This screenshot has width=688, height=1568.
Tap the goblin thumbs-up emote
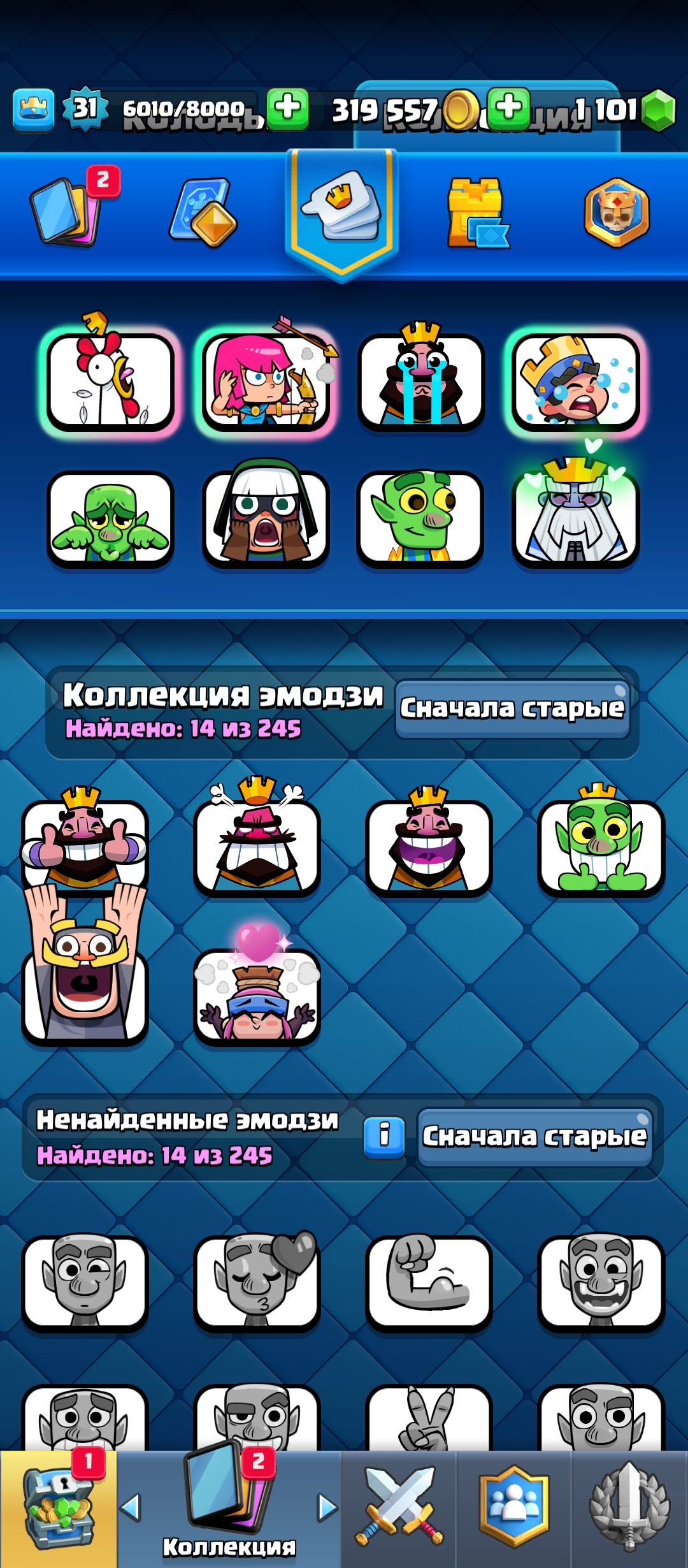(600, 845)
